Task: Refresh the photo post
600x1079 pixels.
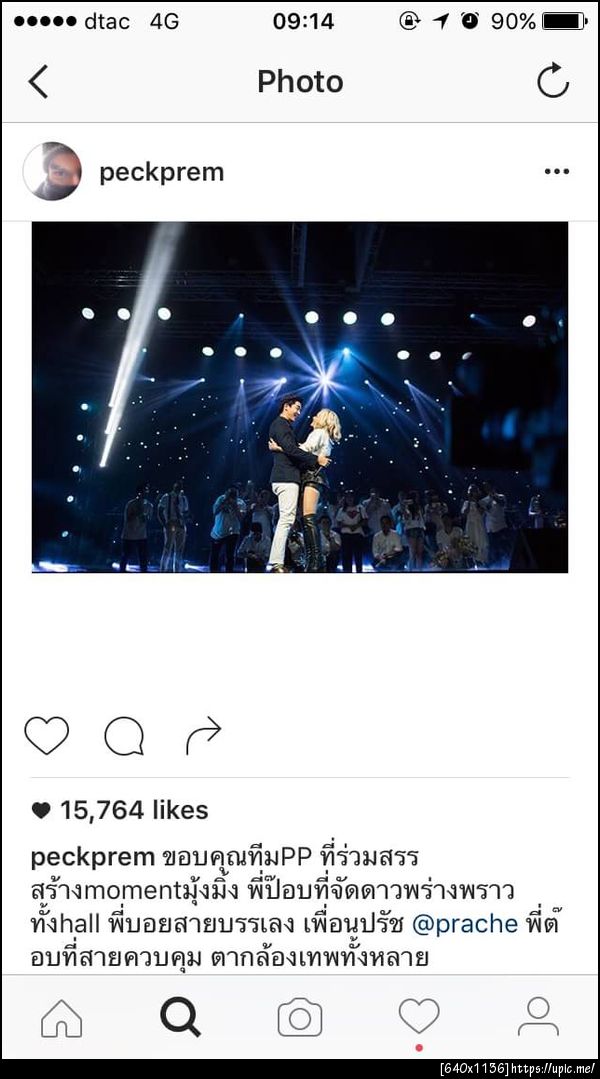Action: (x=552, y=81)
